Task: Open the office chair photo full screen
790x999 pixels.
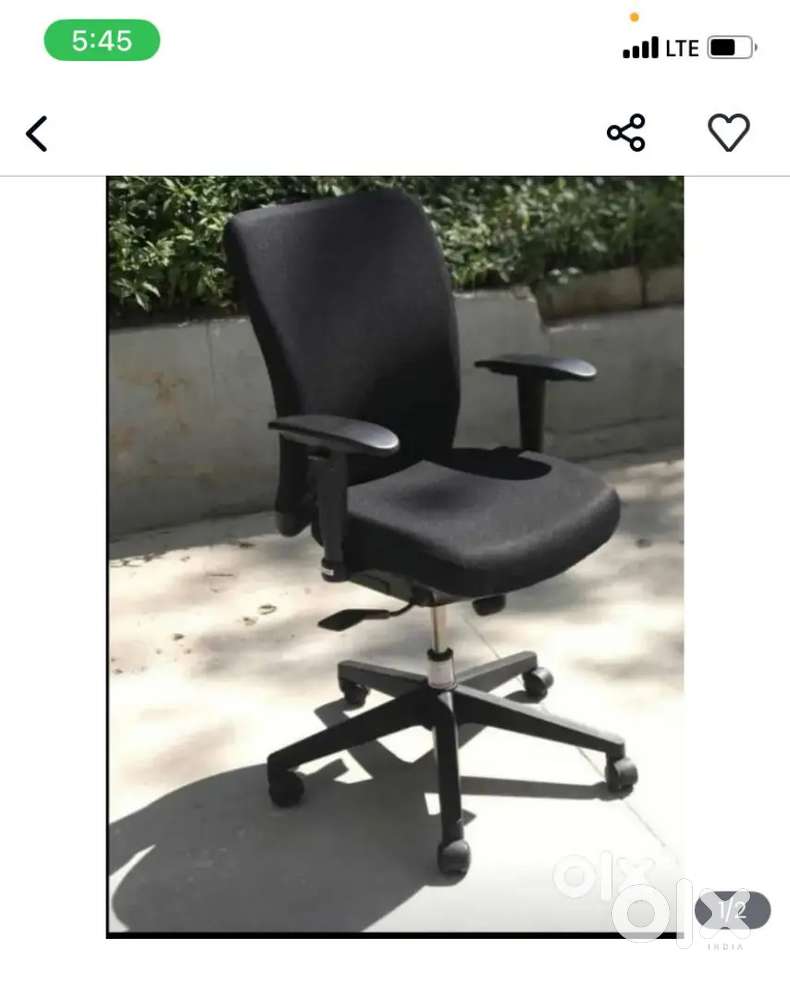Action: 395,555
